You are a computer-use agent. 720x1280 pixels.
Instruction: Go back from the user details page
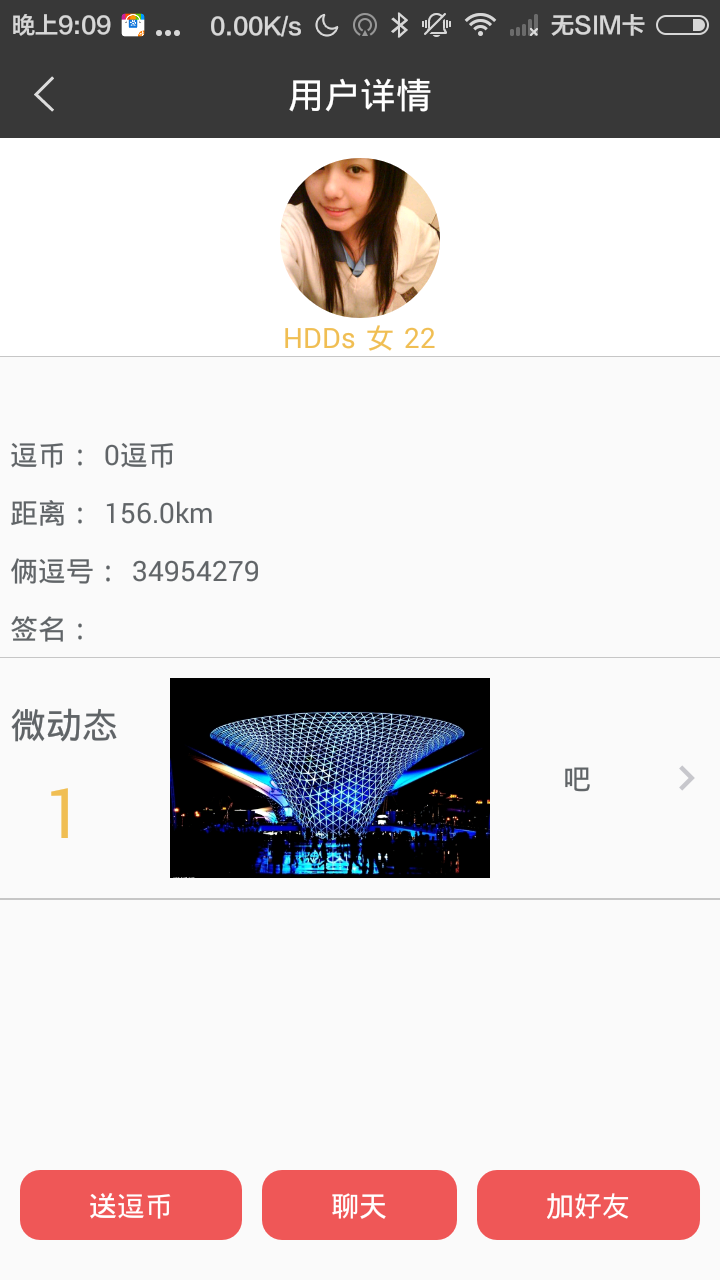coord(44,95)
